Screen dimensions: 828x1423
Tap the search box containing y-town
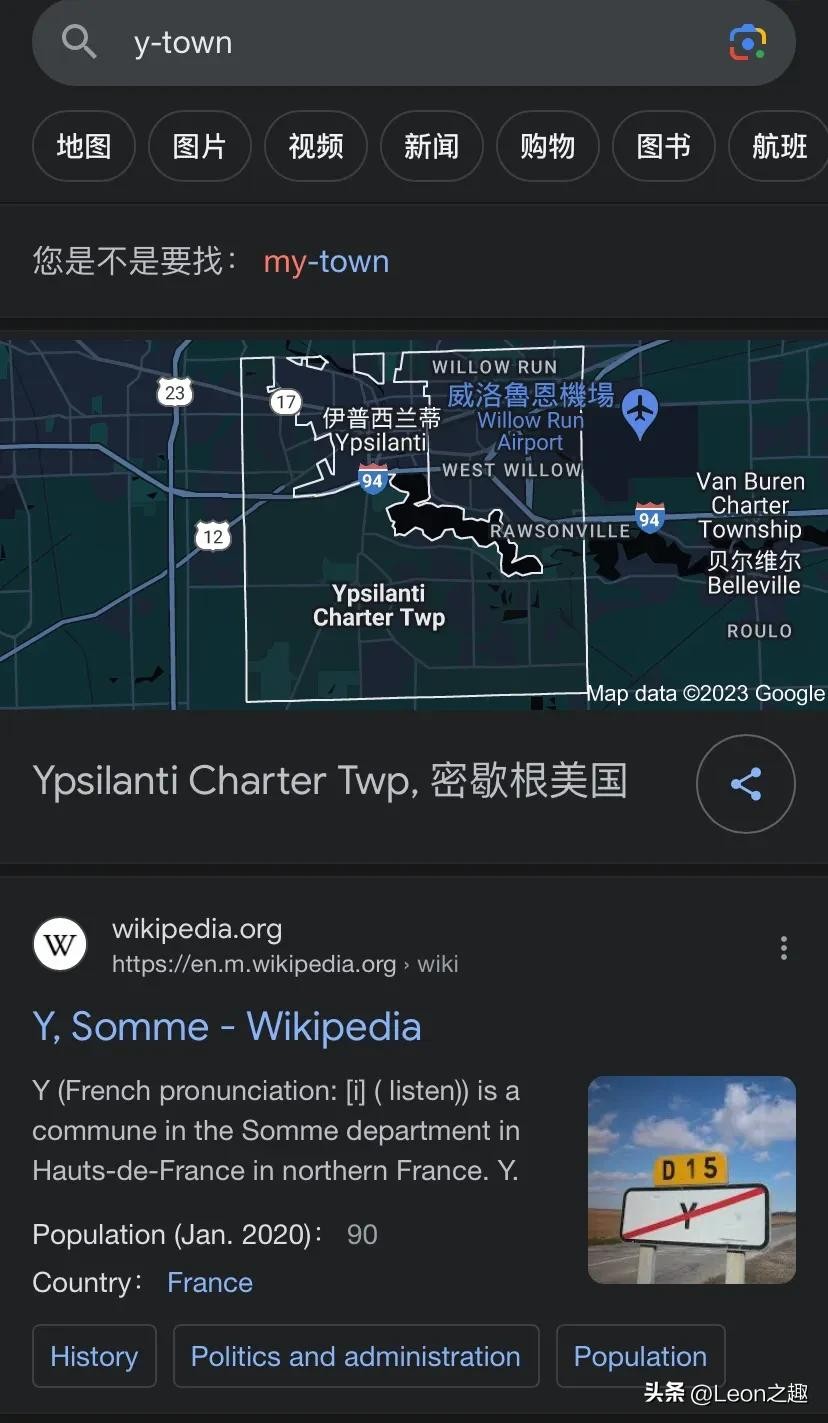coord(400,42)
